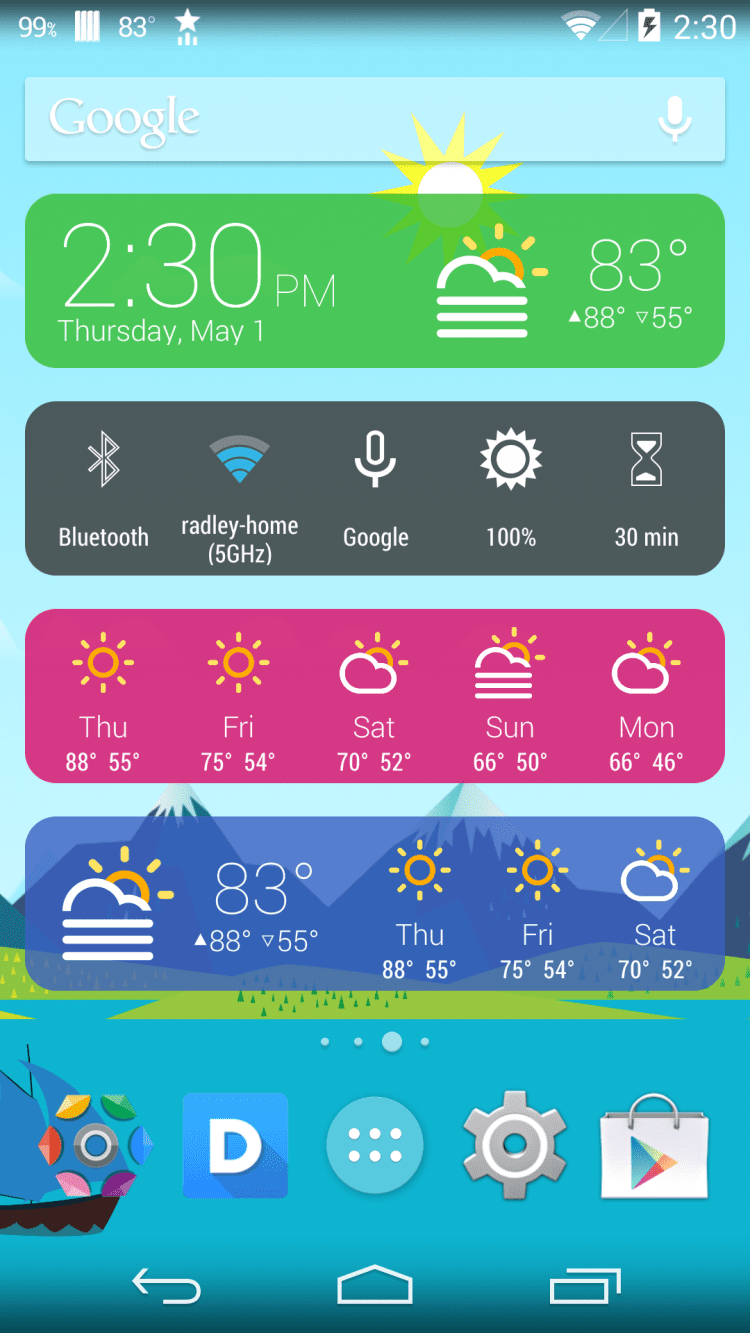Open the blue weather widget with three-day forecast

click(375, 904)
